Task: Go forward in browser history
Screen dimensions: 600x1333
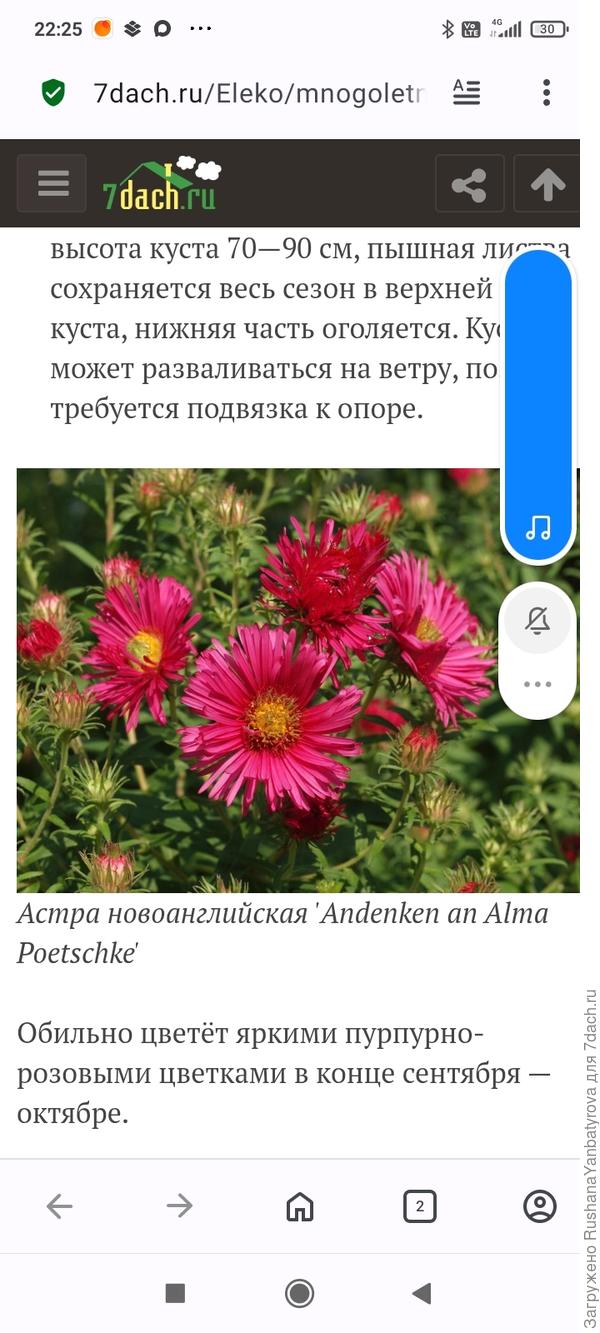Action: (x=180, y=1207)
